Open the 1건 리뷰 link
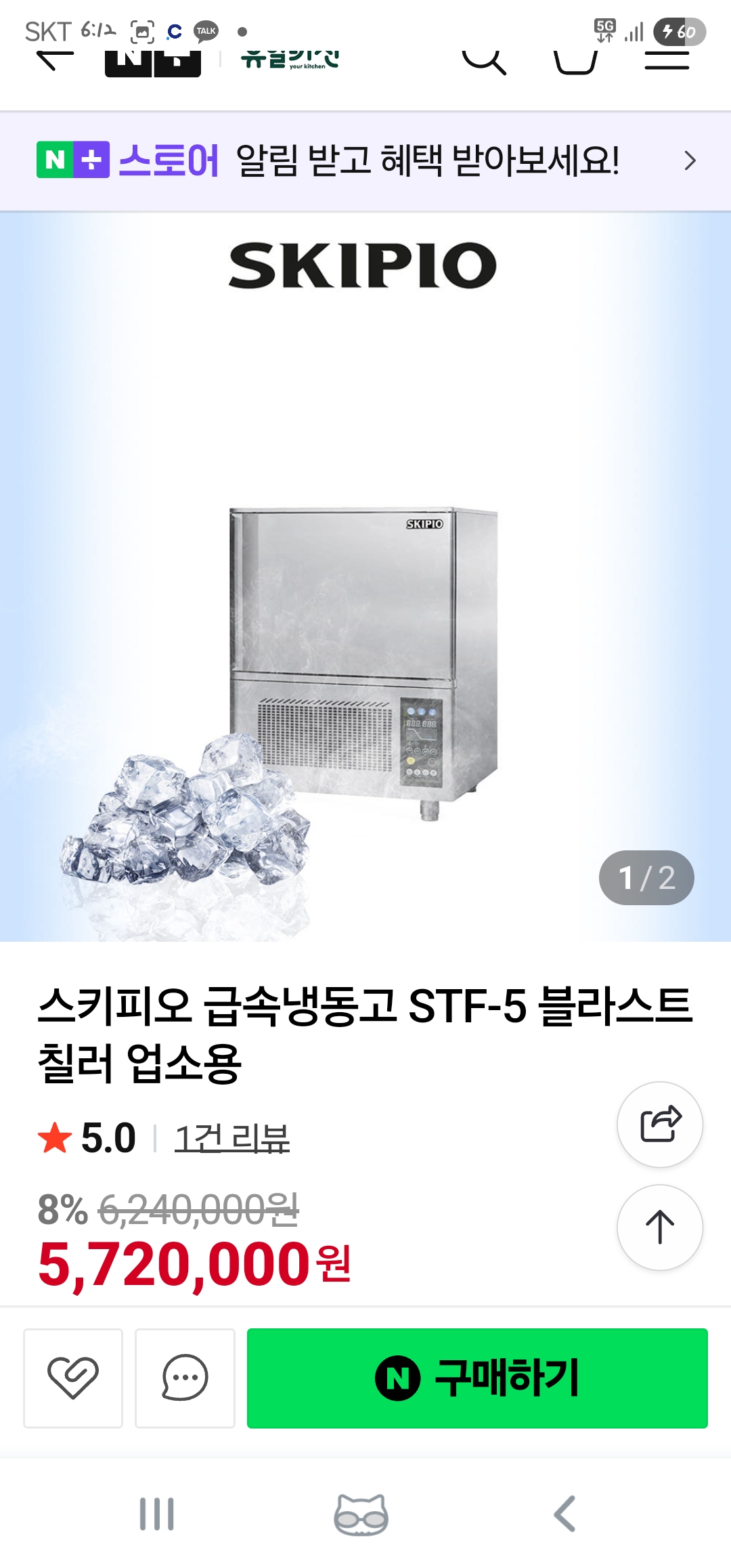This screenshot has height=1568, width=731. coord(231,1138)
